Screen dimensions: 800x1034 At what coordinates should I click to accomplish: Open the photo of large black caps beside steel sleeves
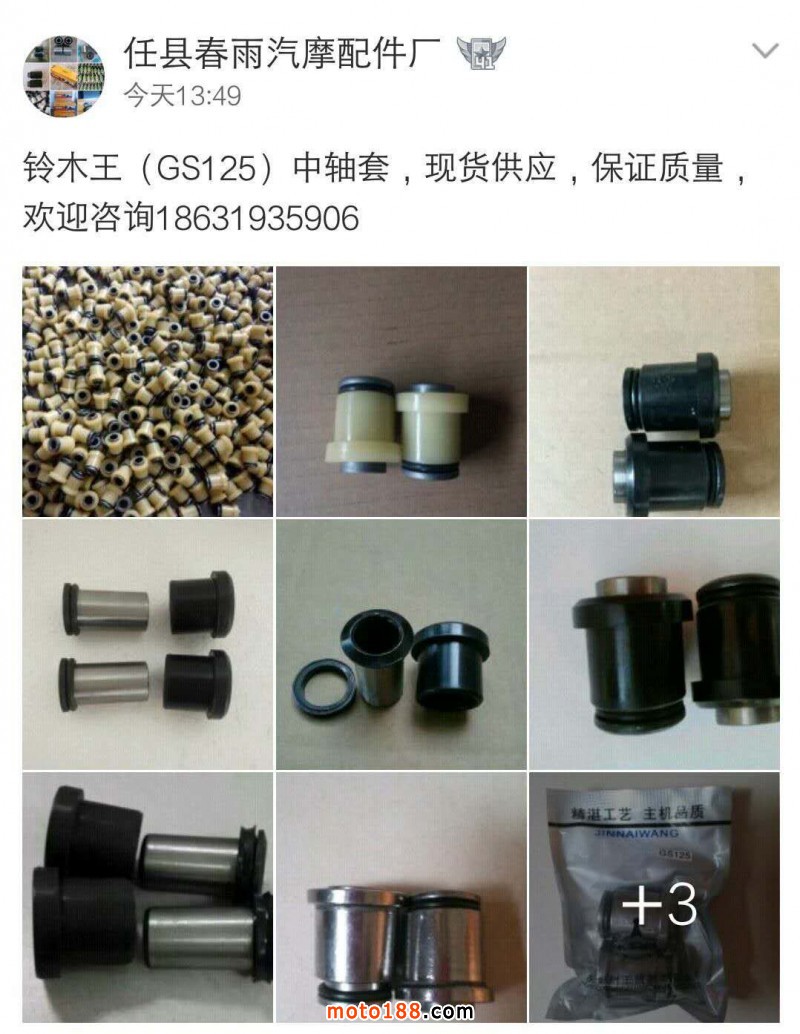148,897
